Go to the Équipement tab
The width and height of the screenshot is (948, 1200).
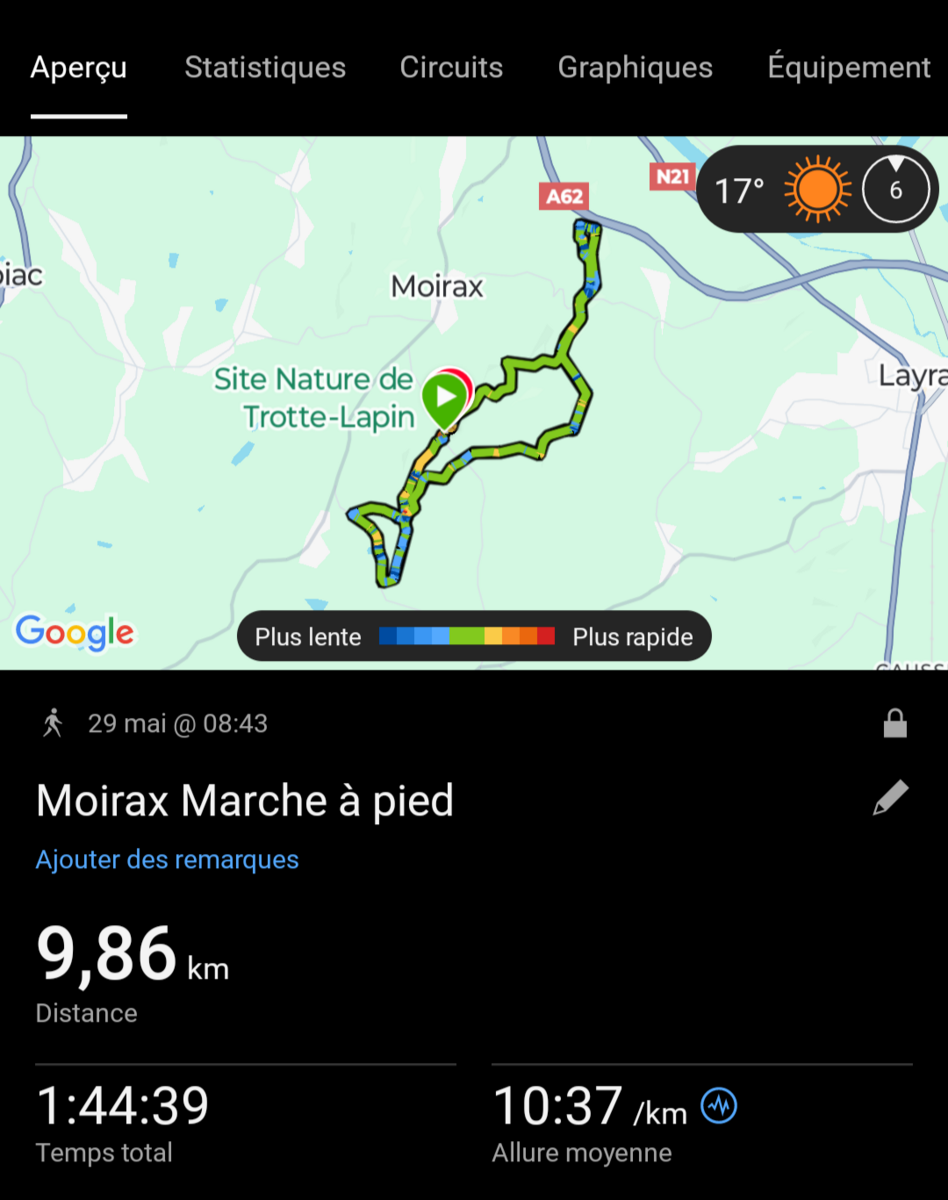point(848,68)
